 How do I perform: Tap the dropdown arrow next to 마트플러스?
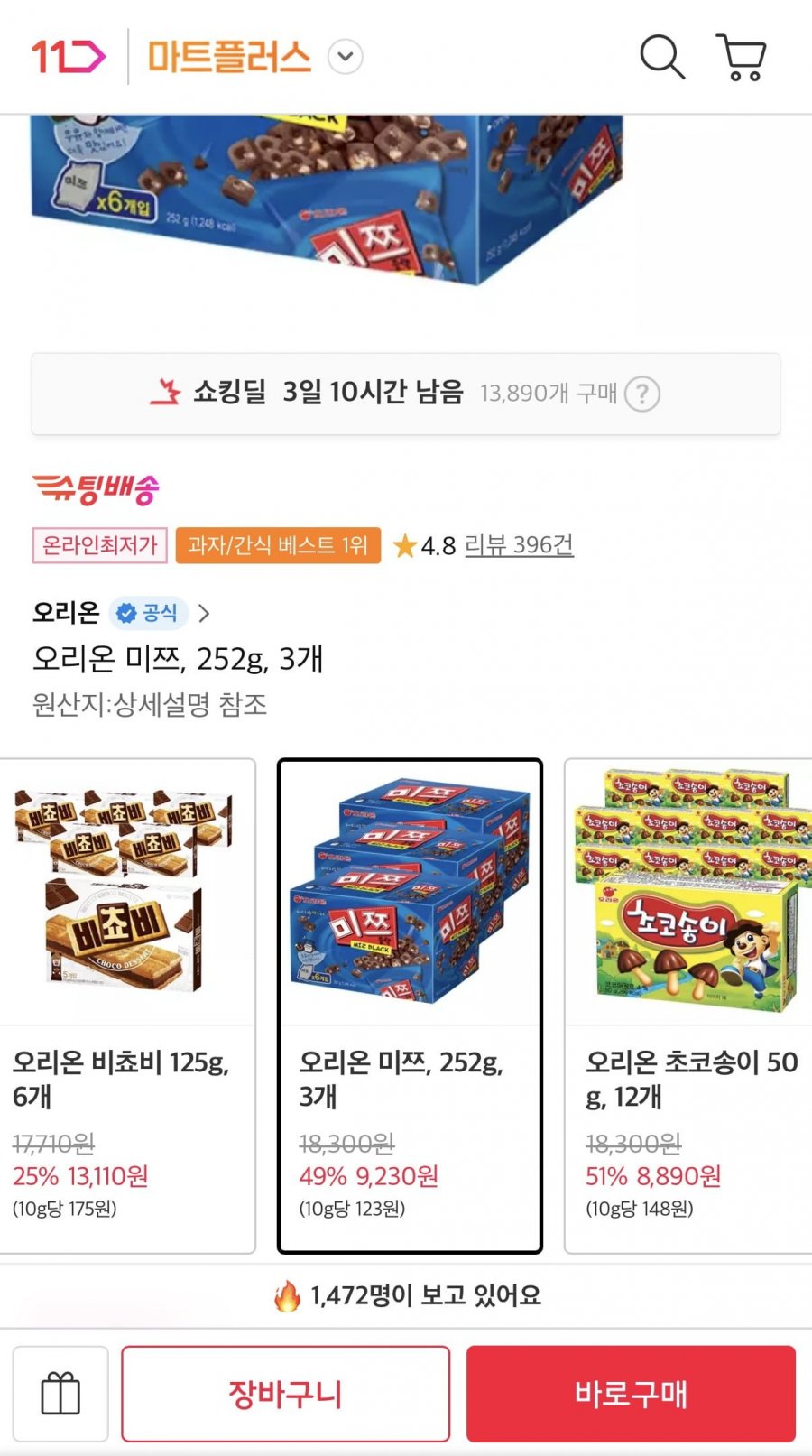[343, 56]
